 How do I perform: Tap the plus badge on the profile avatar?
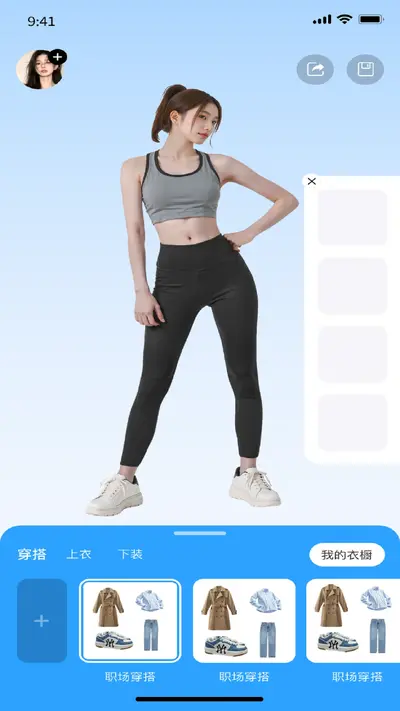click(x=58, y=57)
